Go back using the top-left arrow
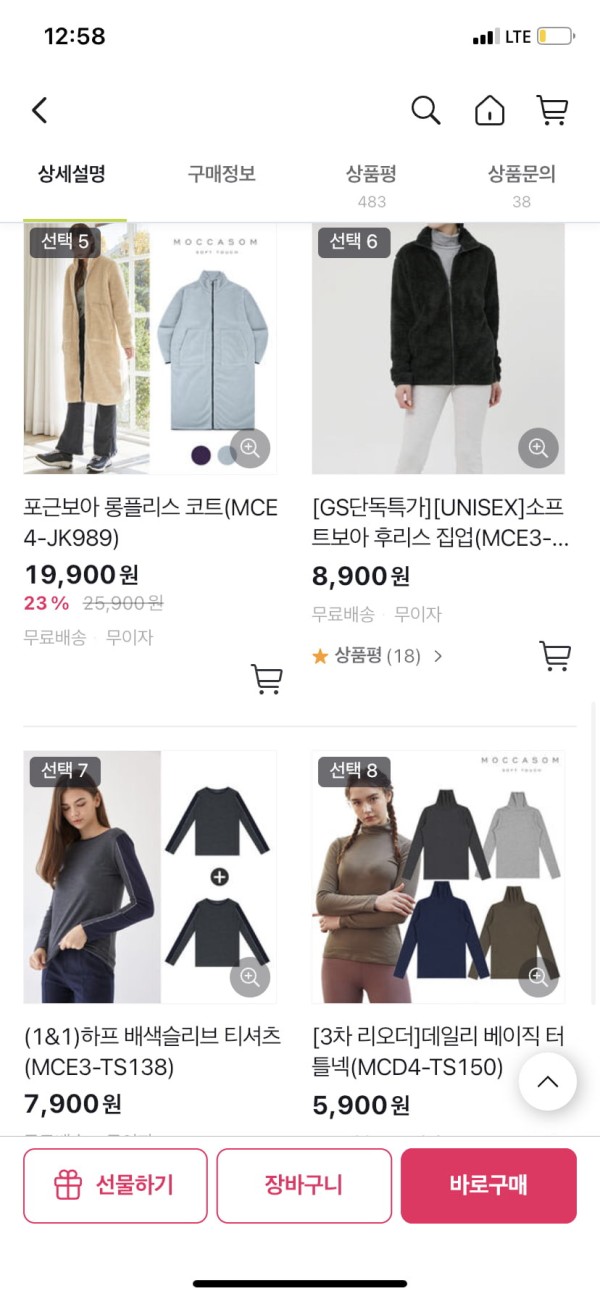This screenshot has height=1299, width=600. click(40, 110)
